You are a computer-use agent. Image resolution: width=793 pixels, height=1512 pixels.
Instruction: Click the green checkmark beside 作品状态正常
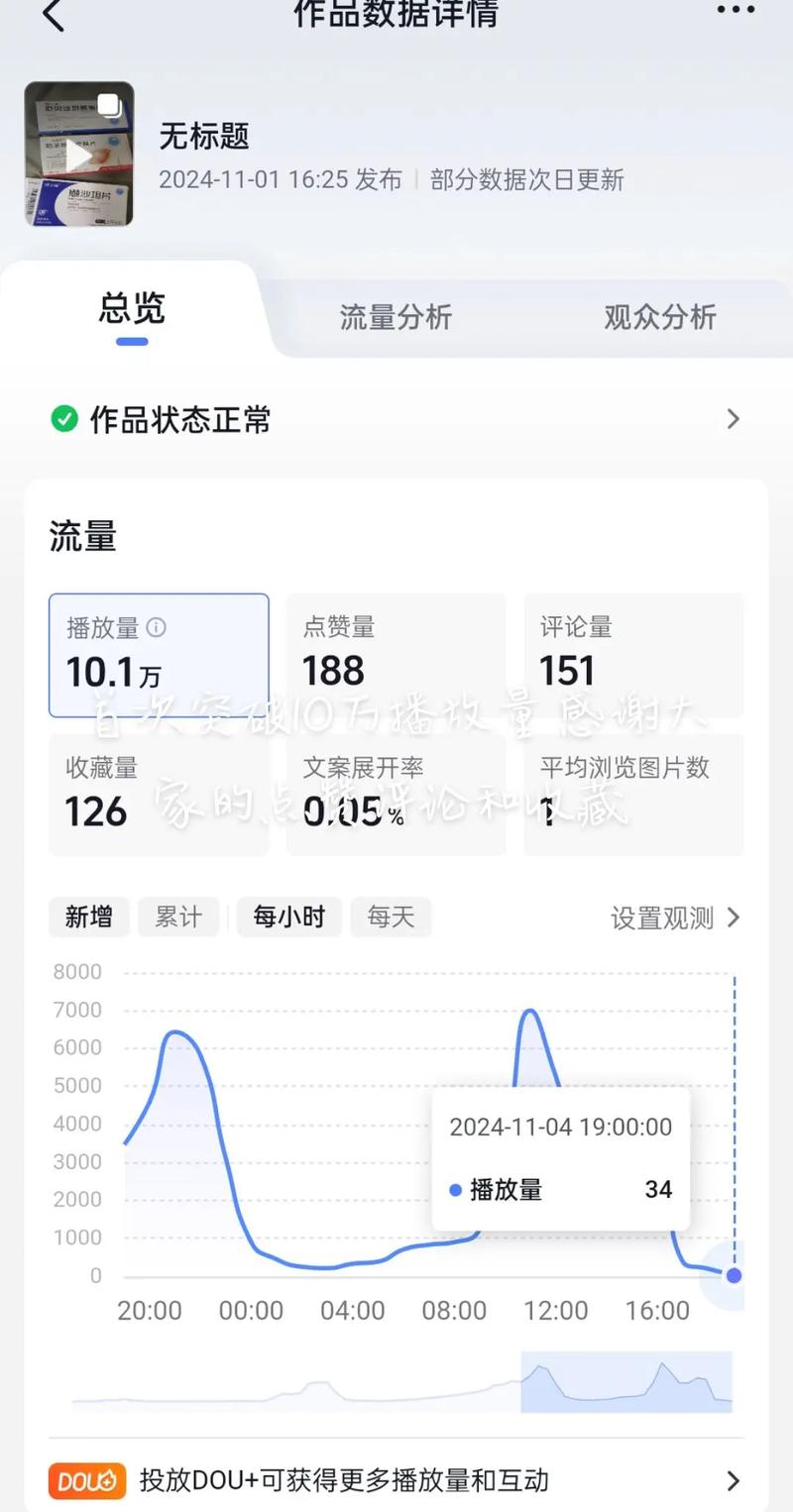click(64, 419)
